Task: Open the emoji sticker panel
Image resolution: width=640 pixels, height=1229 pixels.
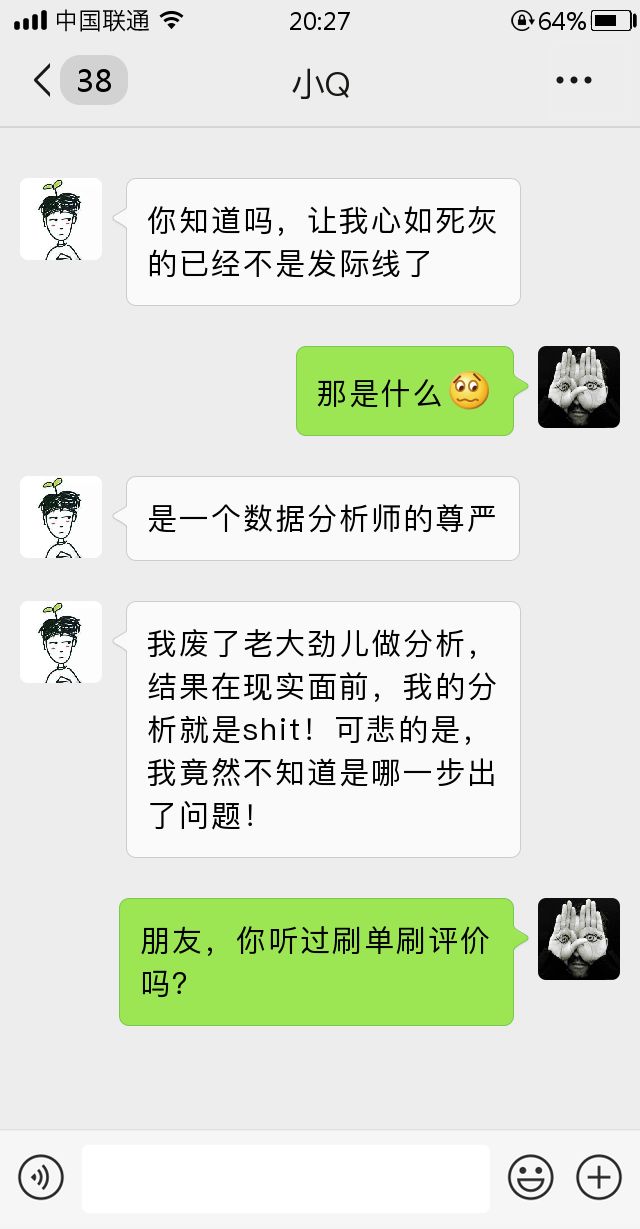Action: (531, 1177)
